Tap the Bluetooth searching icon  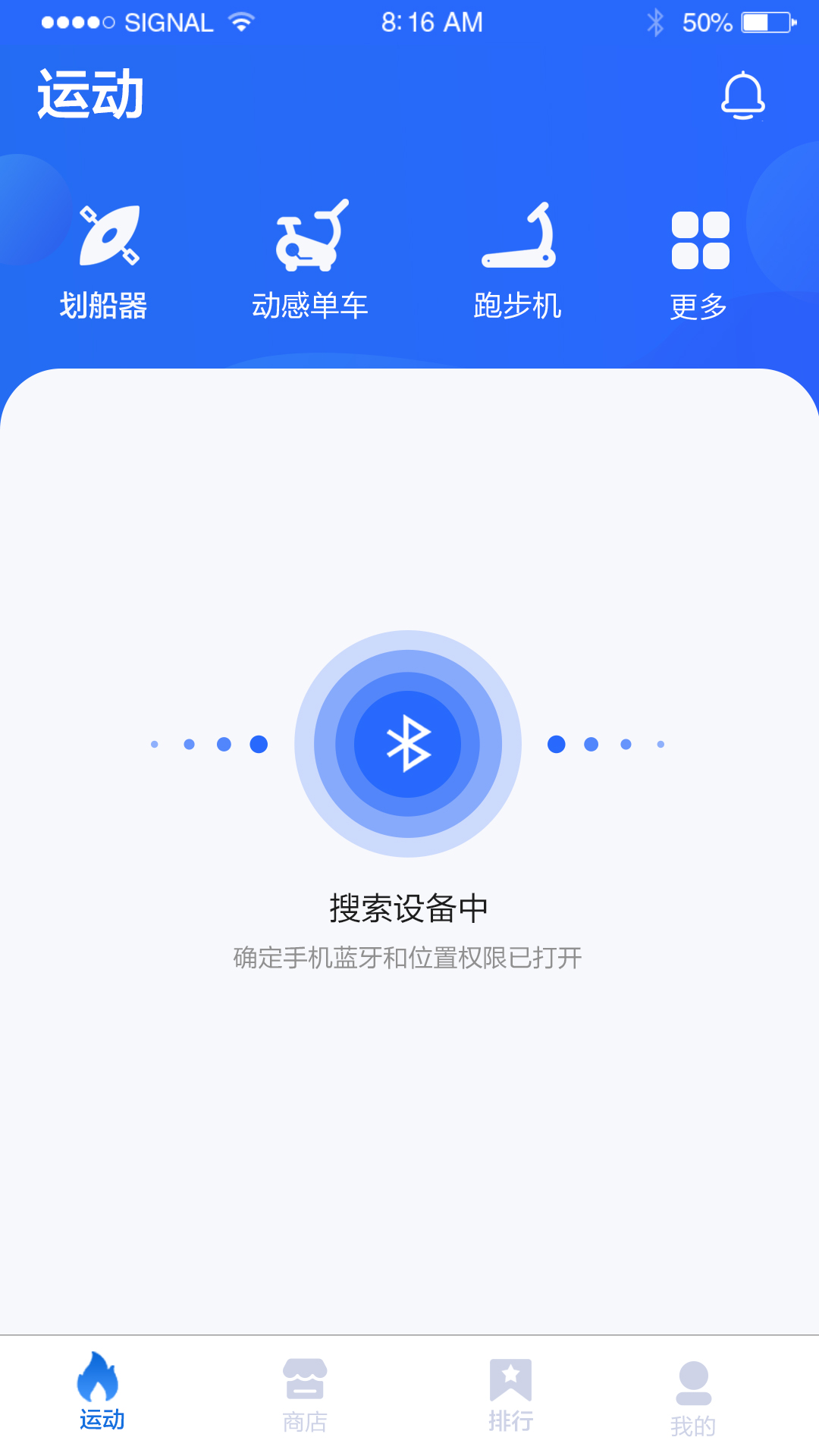click(408, 745)
